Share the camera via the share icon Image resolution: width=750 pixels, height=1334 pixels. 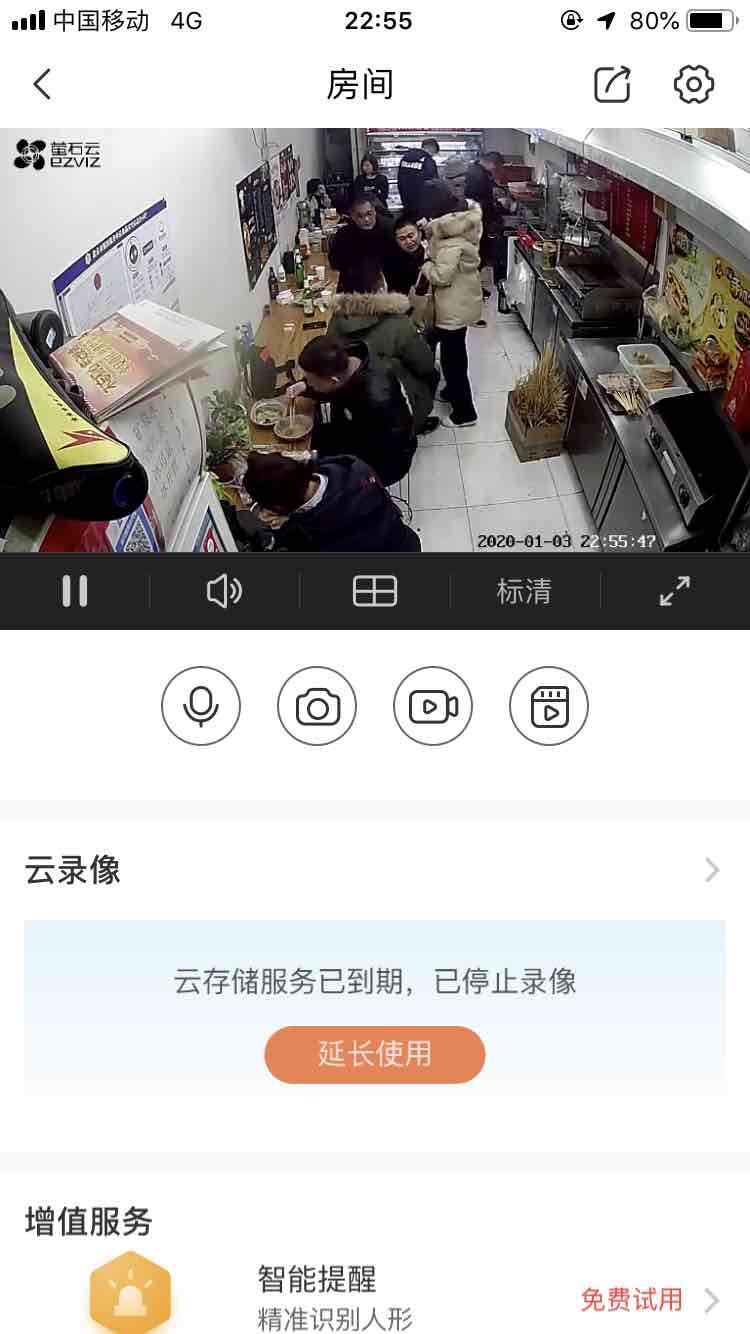(x=612, y=85)
